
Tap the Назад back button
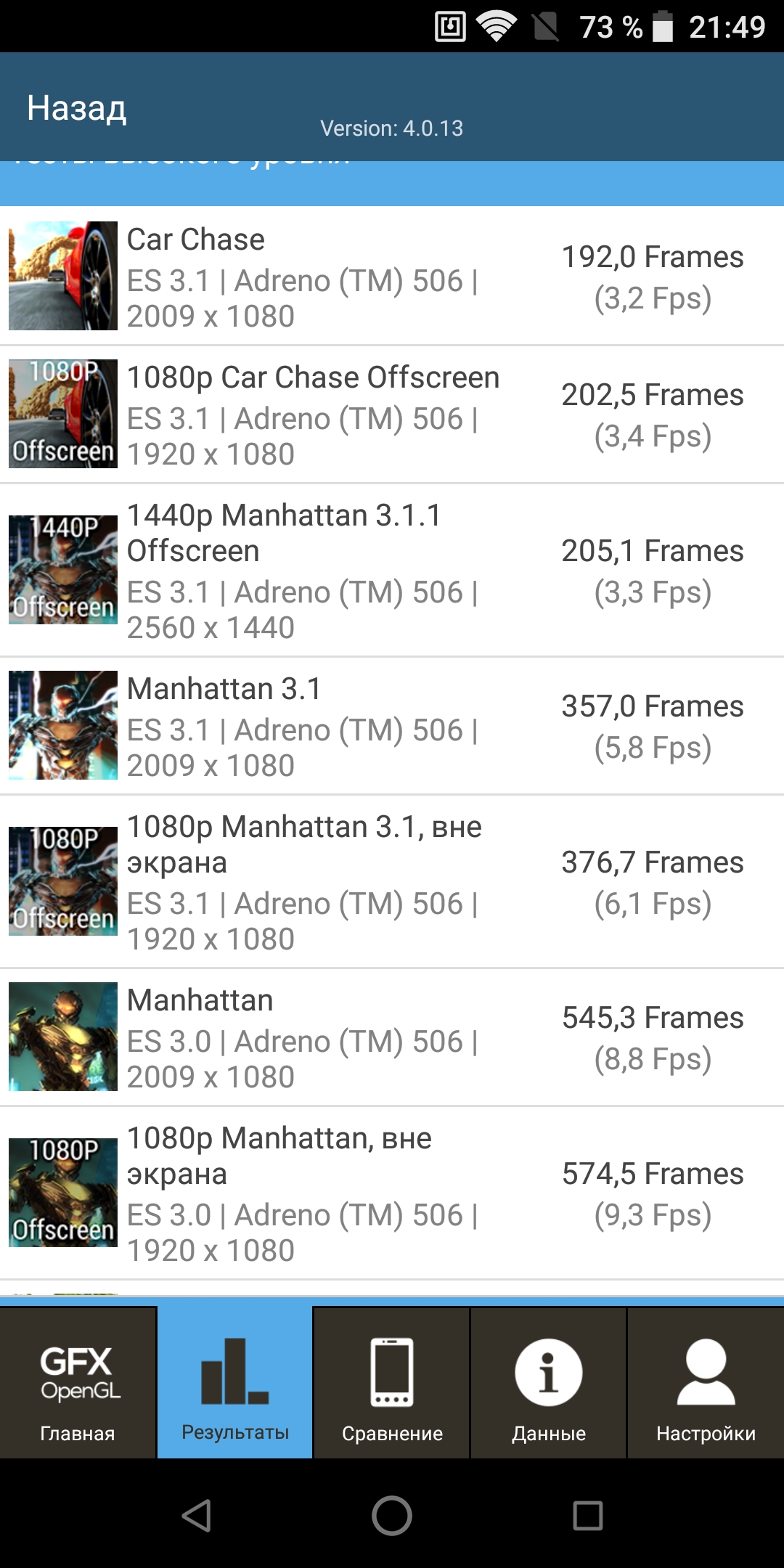(x=77, y=108)
